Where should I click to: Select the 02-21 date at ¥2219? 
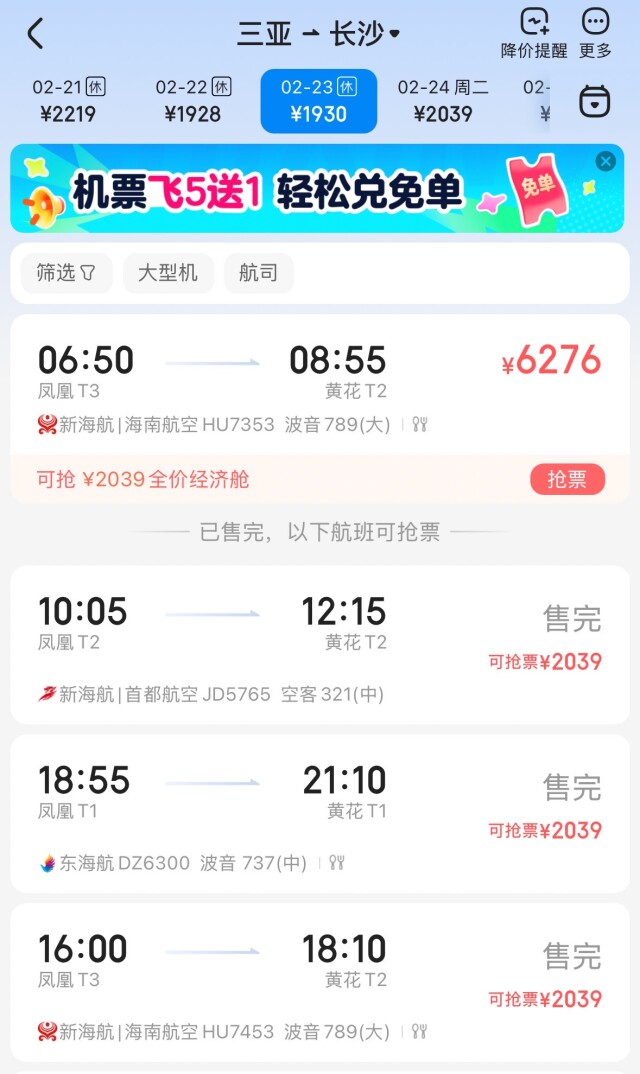[x=68, y=101]
